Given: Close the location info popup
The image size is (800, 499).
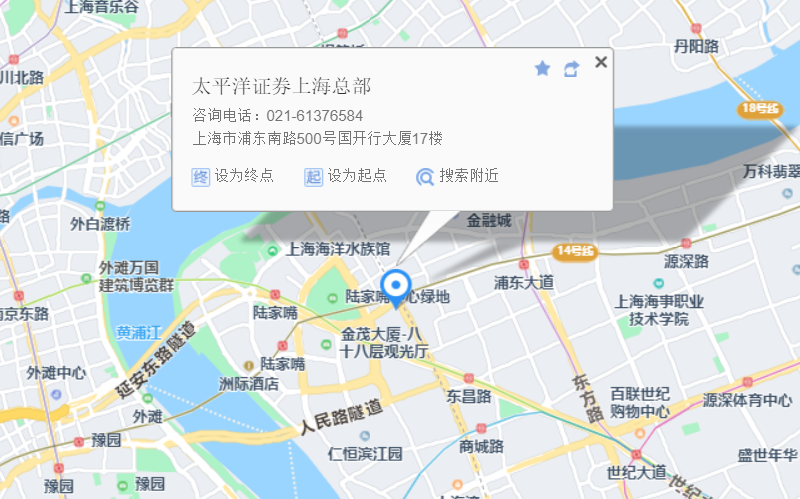Looking at the screenshot, I should coord(601,62).
